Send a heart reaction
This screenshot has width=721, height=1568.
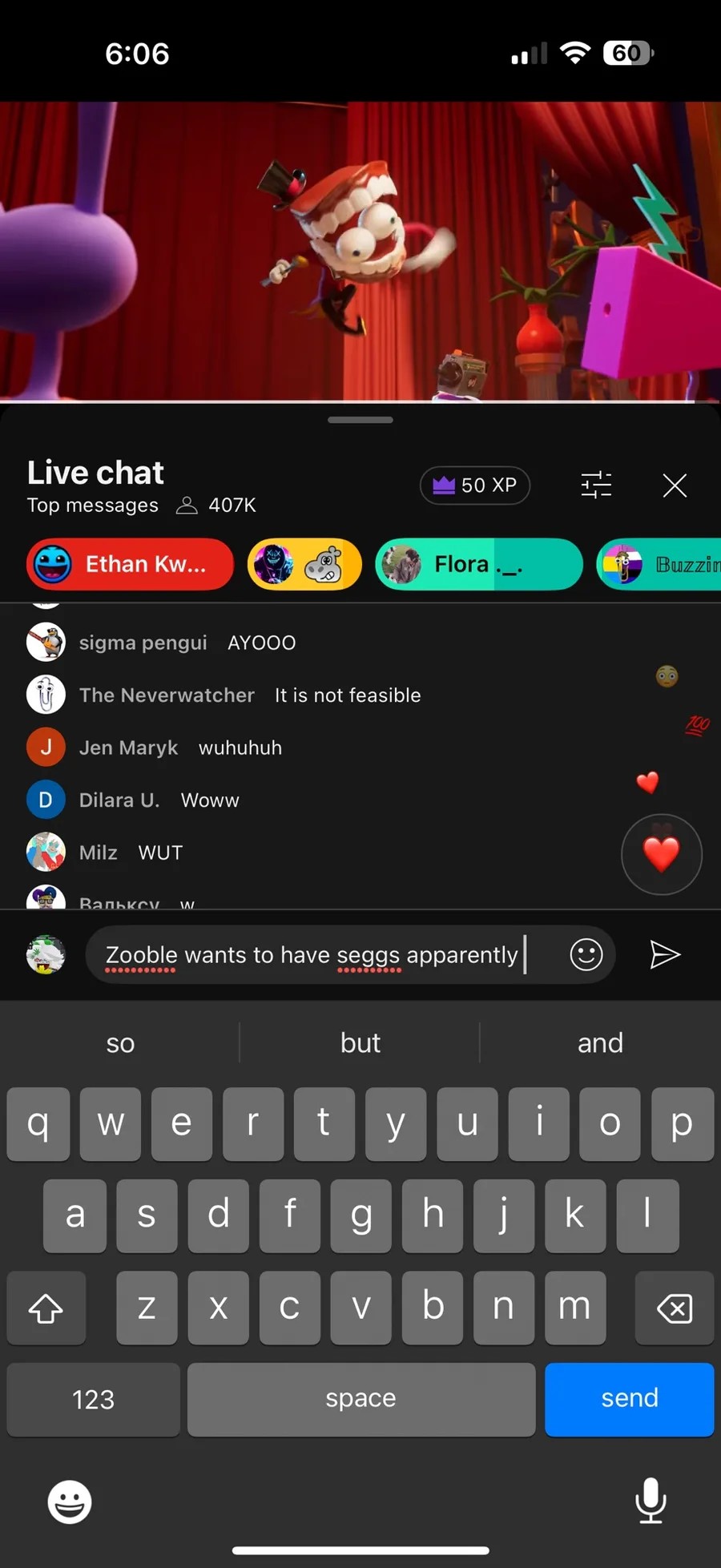coord(662,854)
